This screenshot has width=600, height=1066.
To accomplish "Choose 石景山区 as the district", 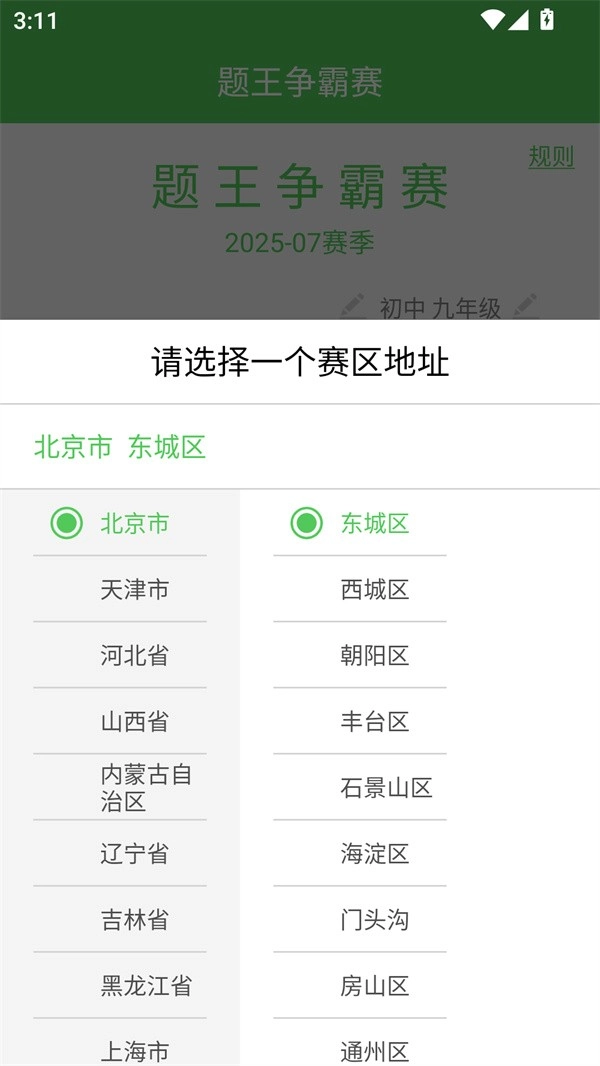I will (386, 787).
